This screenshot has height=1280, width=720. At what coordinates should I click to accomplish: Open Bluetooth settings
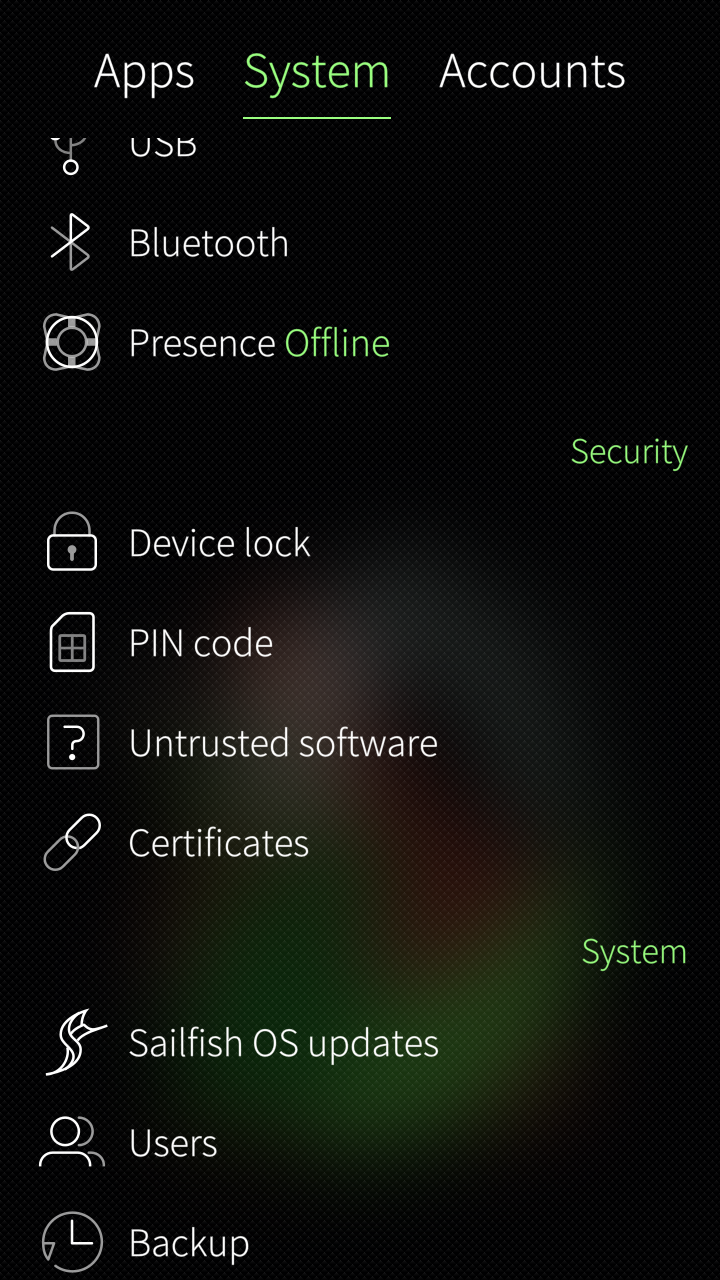[x=360, y=243]
